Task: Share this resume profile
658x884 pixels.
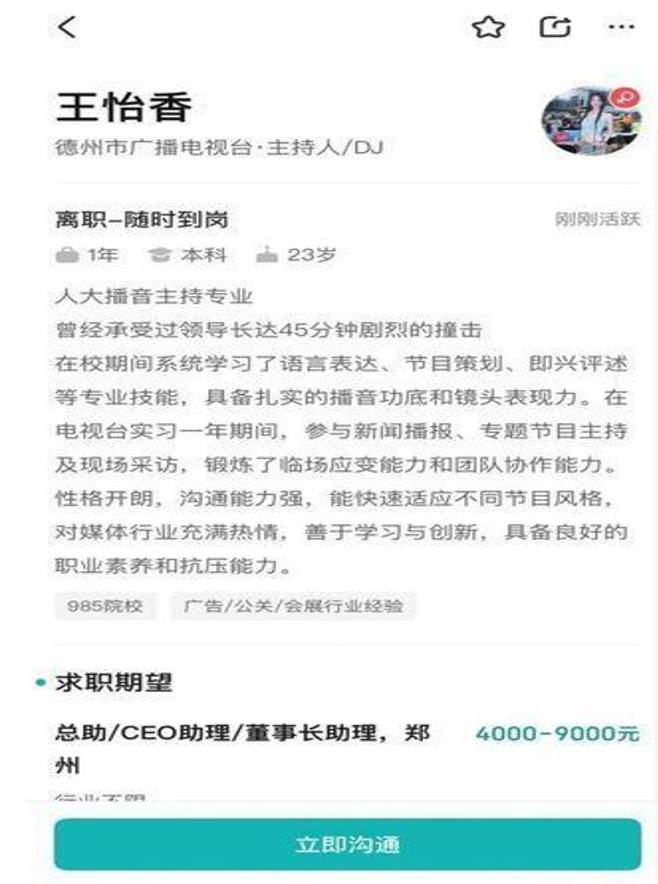Action: [555, 27]
